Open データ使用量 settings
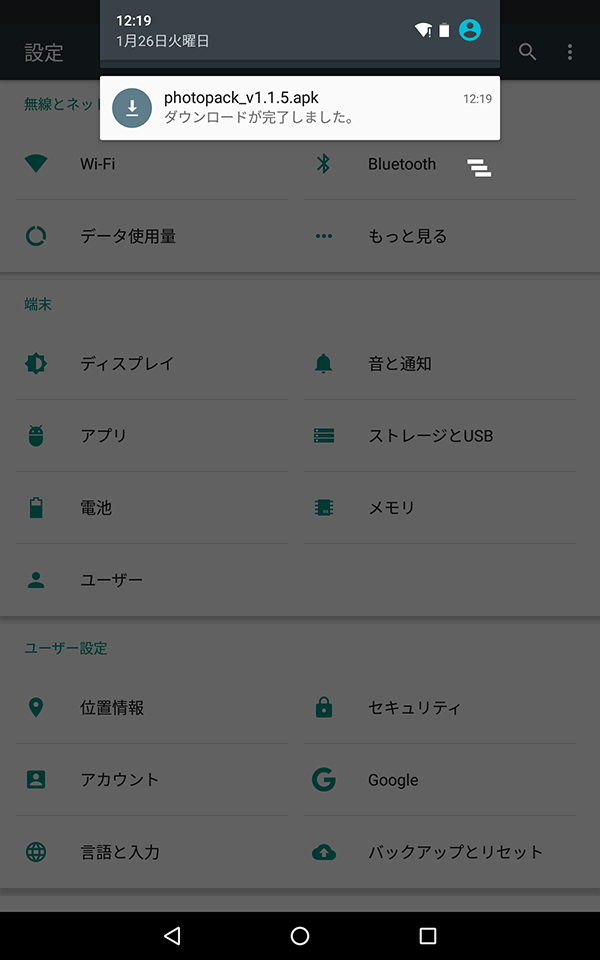The width and height of the screenshot is (600, 960). (x=152, y=236)
